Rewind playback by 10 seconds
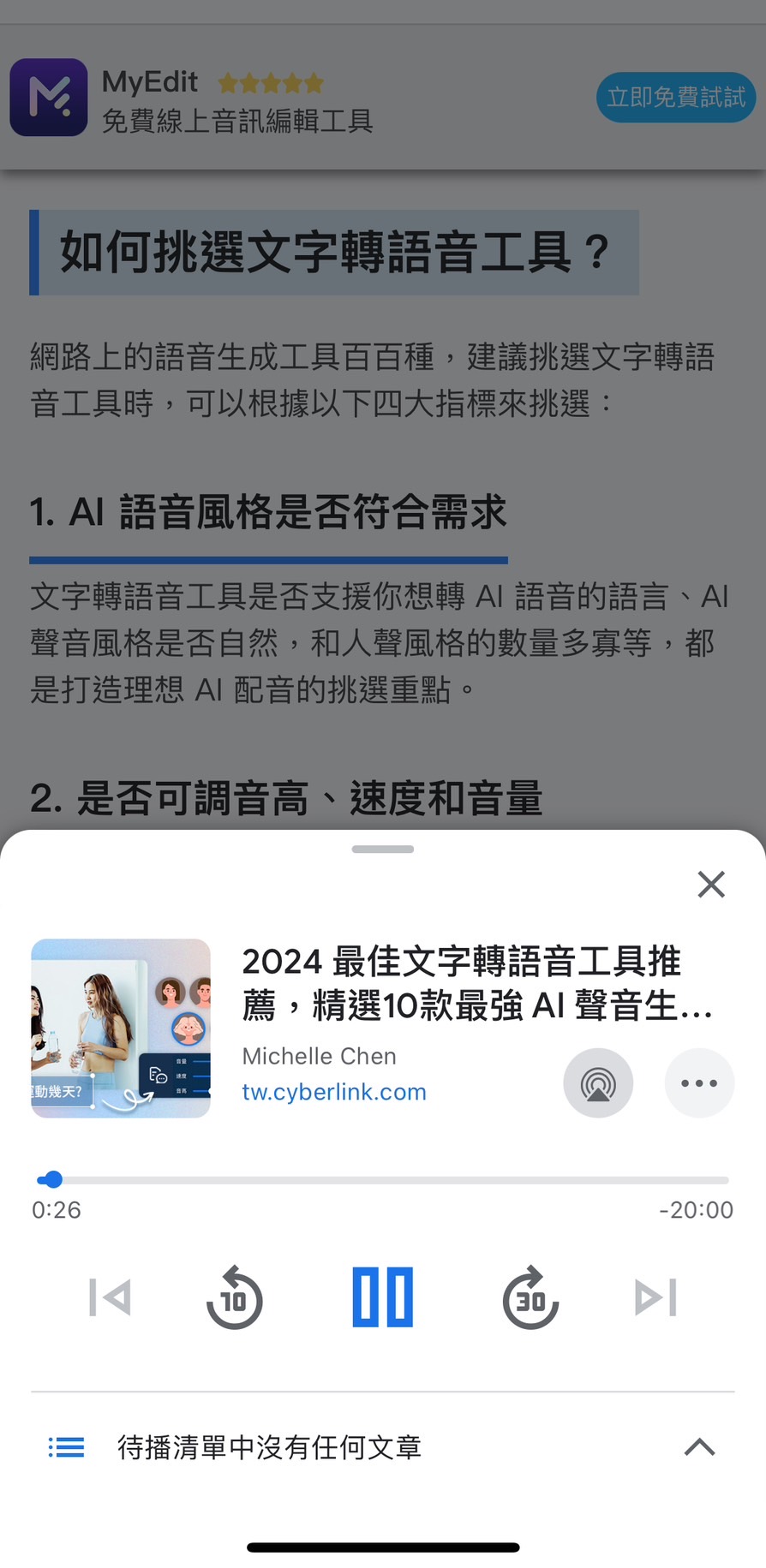This screenshot has width=766, height=1568. (234, 1297)
